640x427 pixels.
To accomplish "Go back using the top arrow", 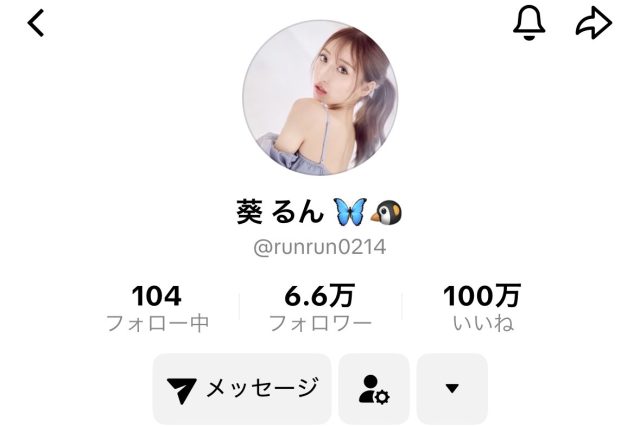I will (x=36, y=23).
